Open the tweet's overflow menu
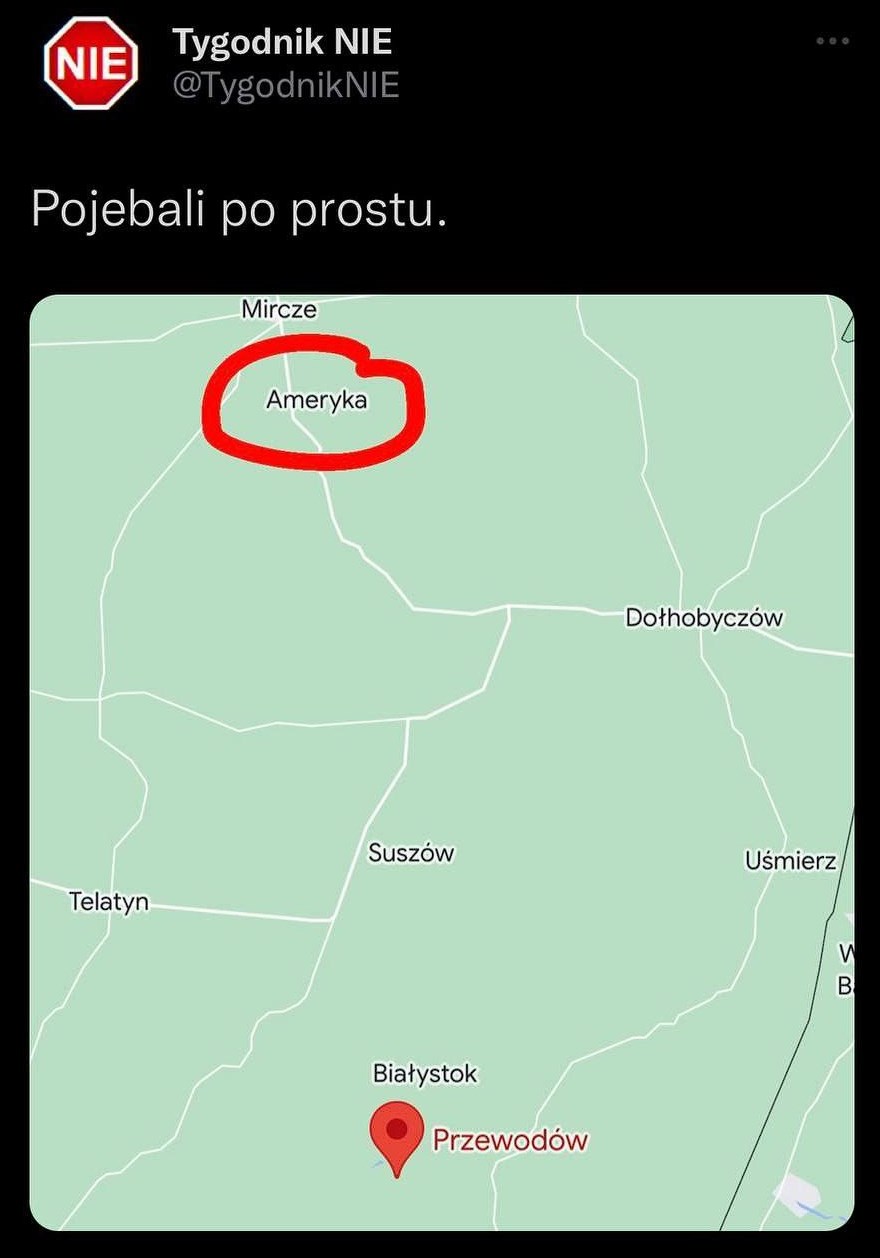This screenshot has width=880, height=1258. pyautogui.click(x=832, y=42)
